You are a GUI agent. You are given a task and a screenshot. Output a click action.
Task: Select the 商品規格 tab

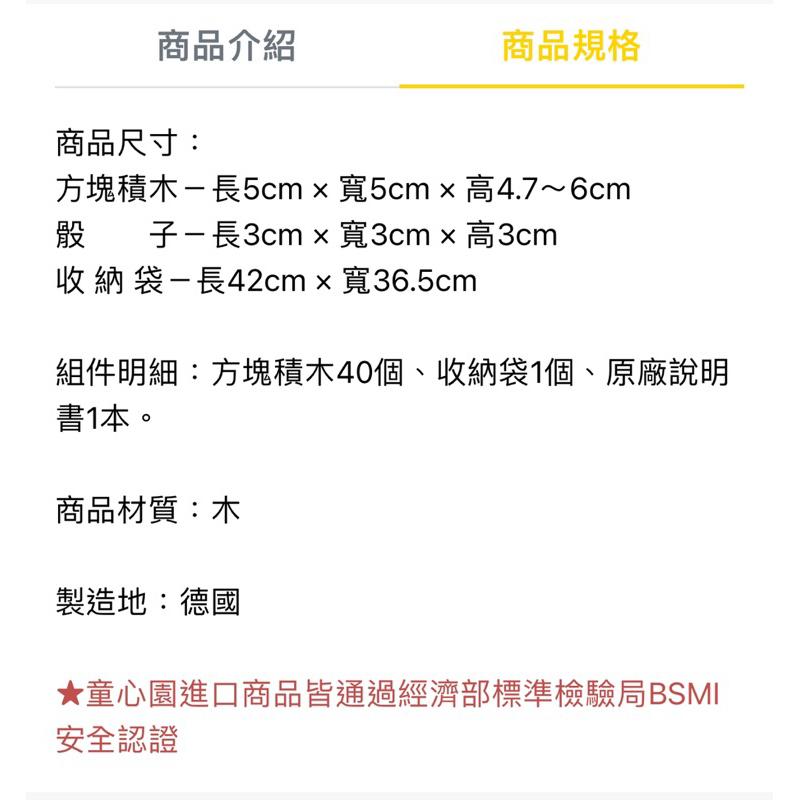tap(571, 46)
